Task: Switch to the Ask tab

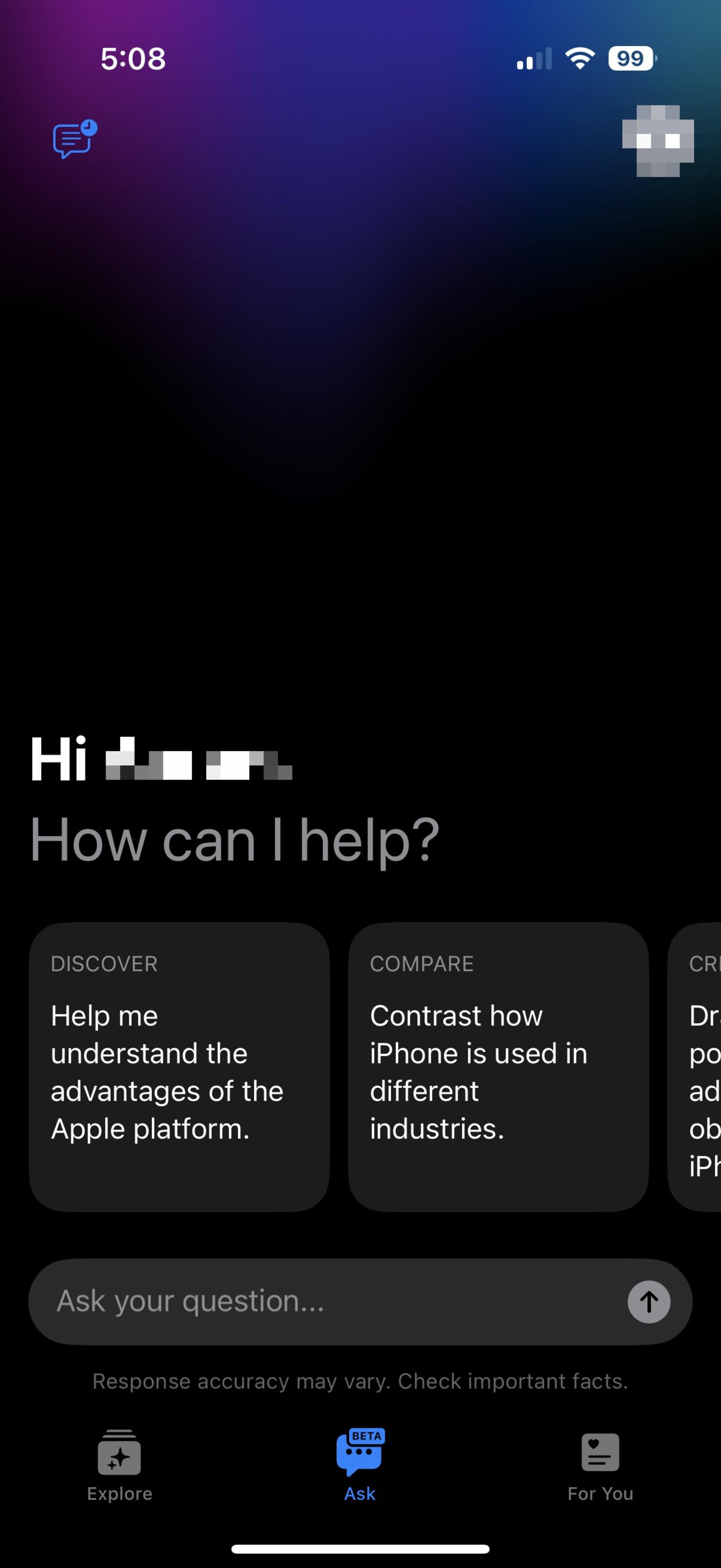Action: pos(360,1466)
